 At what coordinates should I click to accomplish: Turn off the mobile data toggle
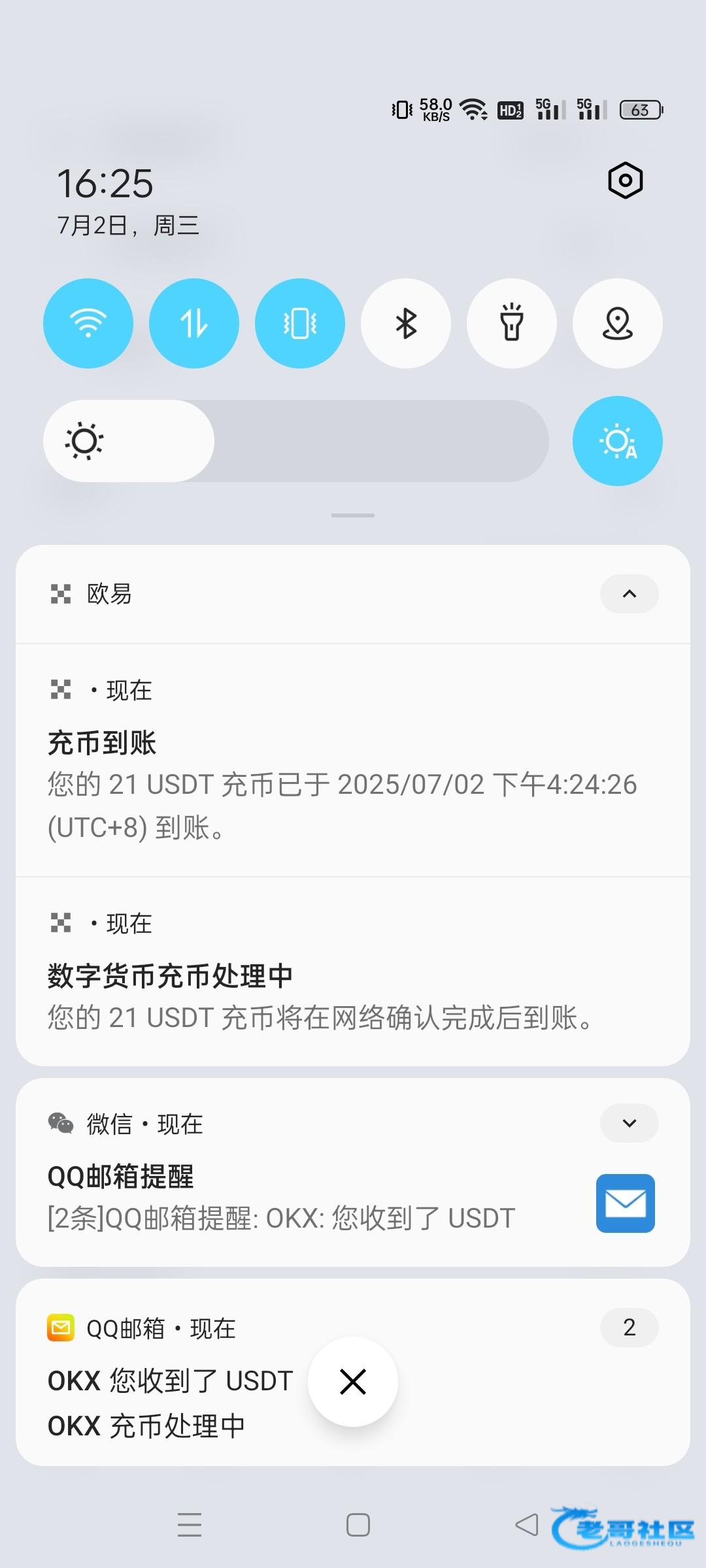[x=194, y=323]
